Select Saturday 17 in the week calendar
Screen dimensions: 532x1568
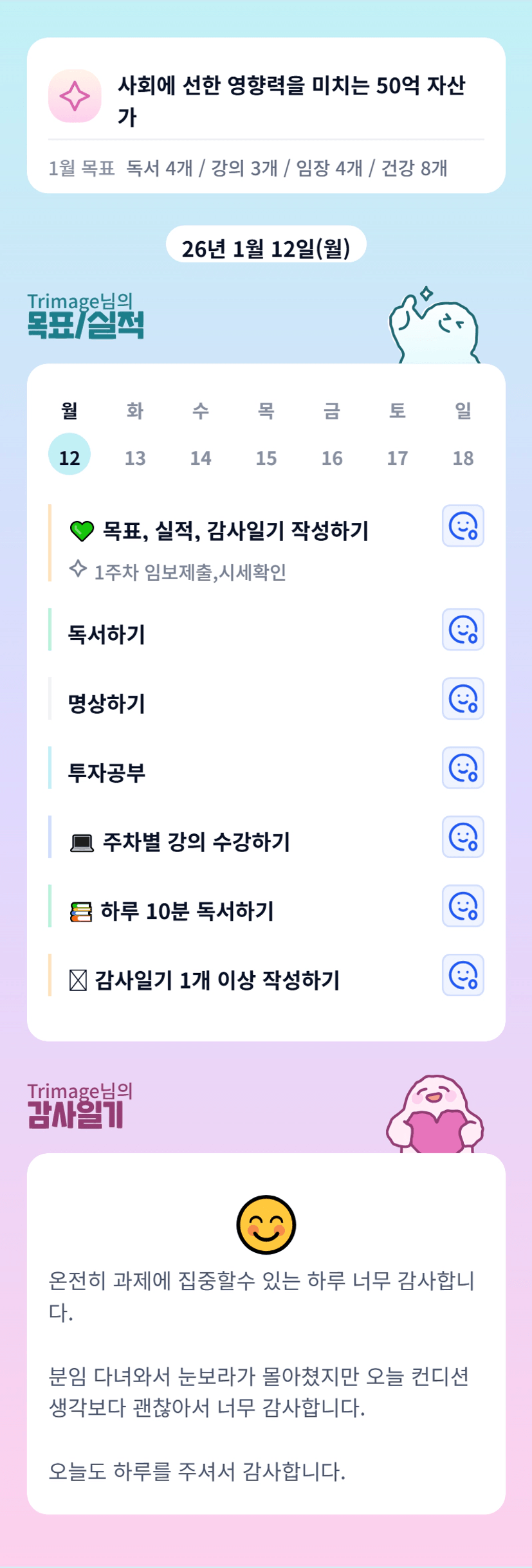398,457
